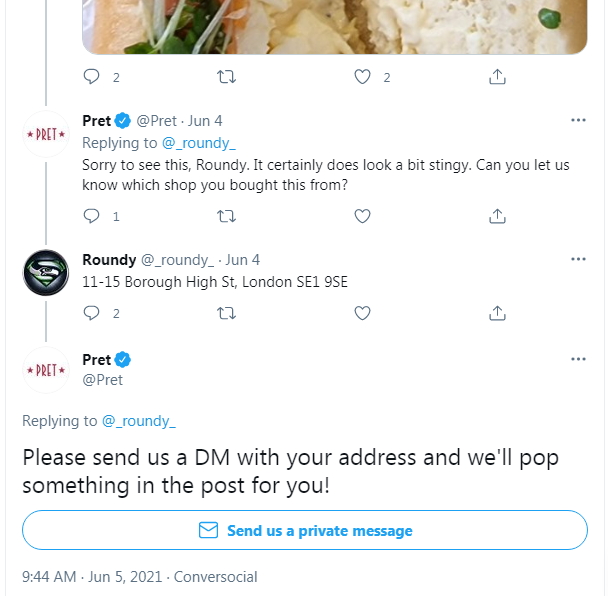Retweet Pret's 'Sorry to see this' tweet
Viewport: 608px width, 596px height.
click(x=227, y=216)
